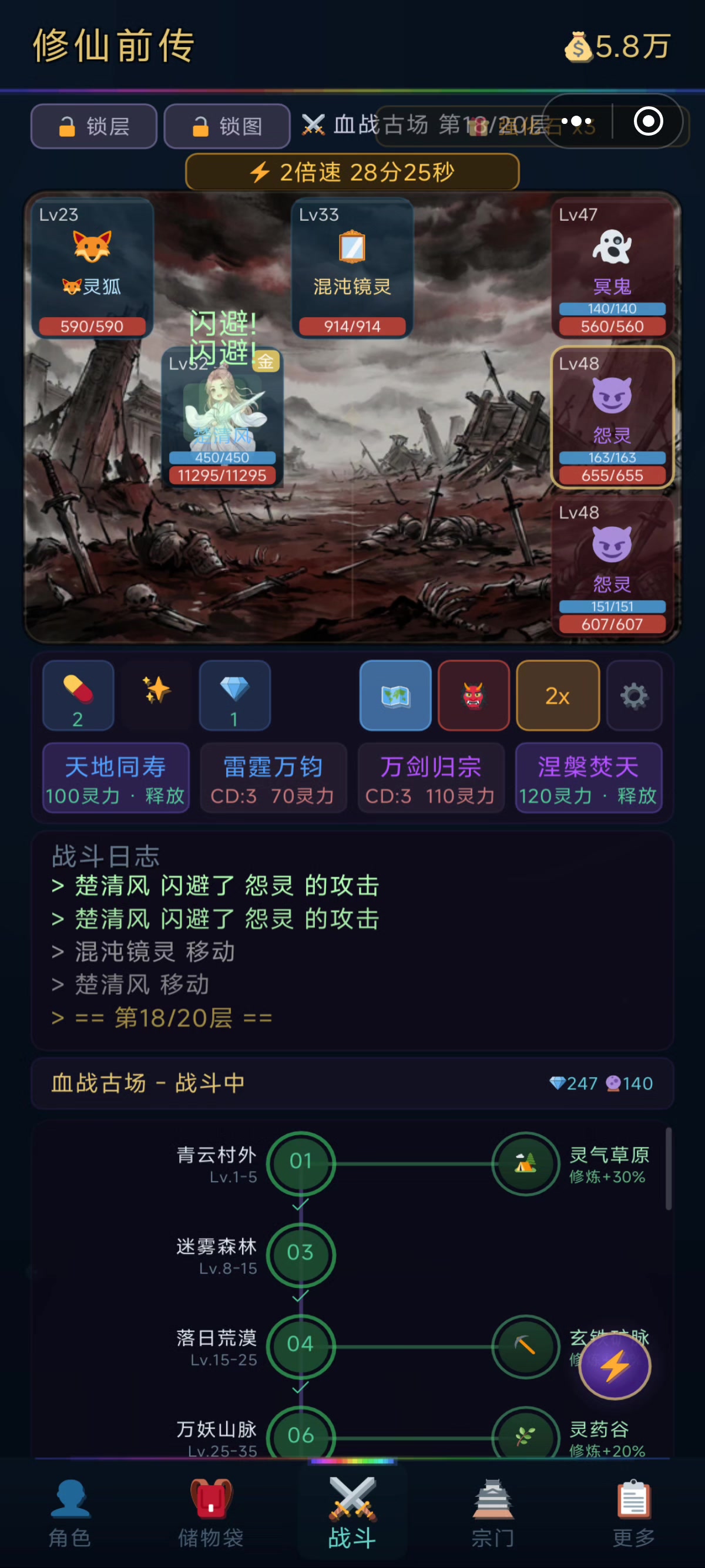Open battle settings gear

pyautogui.click(x=634, y=695)
